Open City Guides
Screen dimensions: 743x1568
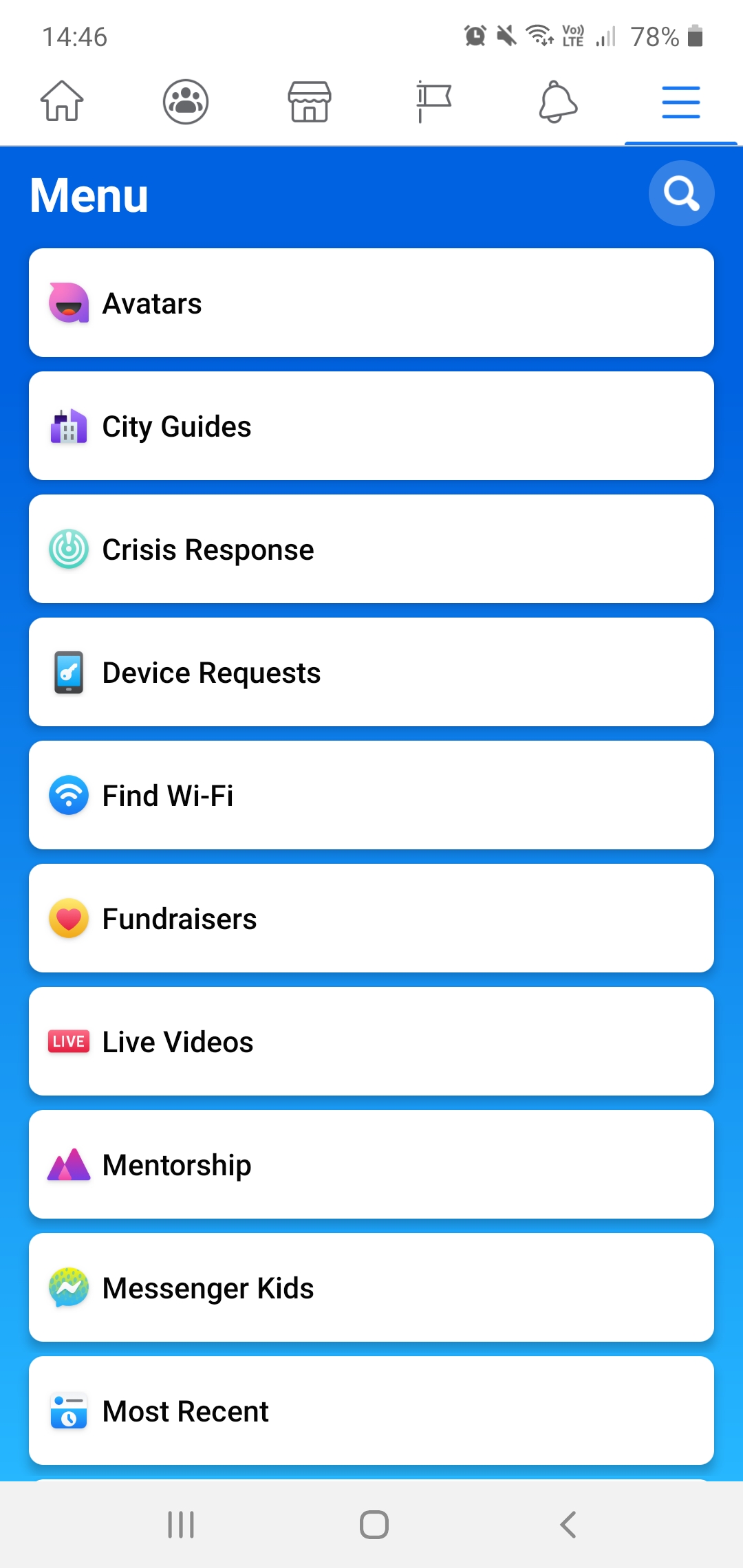(x=371, y=426)
